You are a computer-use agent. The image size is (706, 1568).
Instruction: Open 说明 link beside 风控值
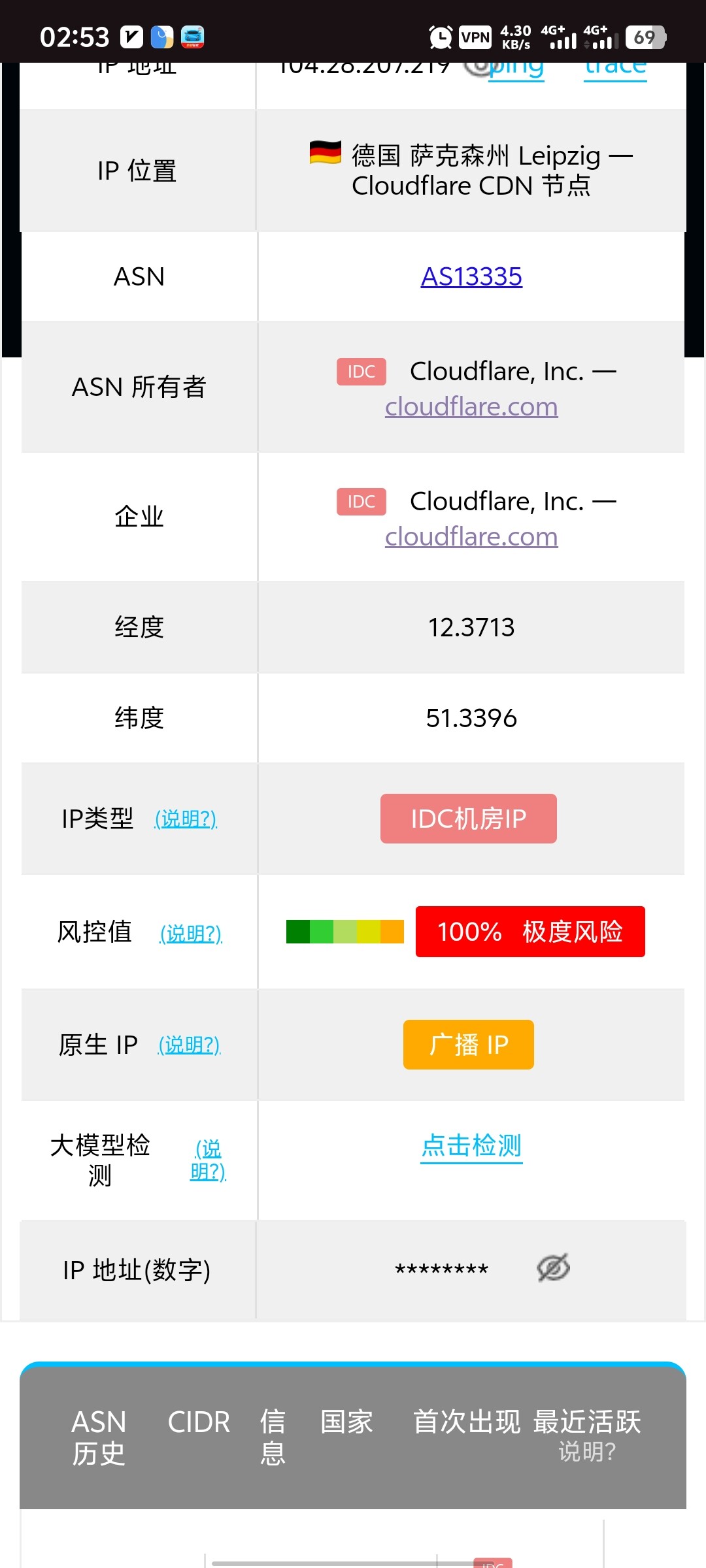point(191,934)
